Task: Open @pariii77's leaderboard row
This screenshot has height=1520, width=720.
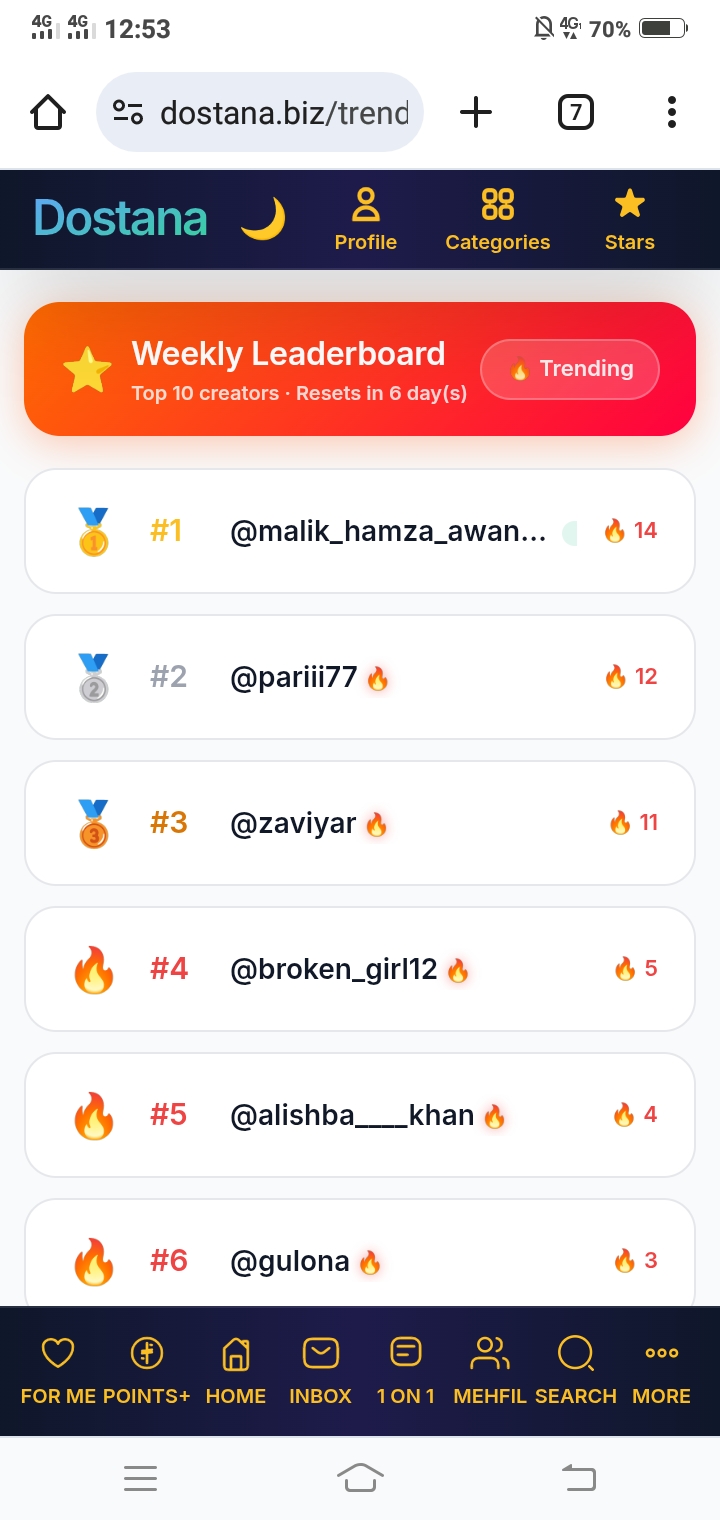Action: coord(360,677)
